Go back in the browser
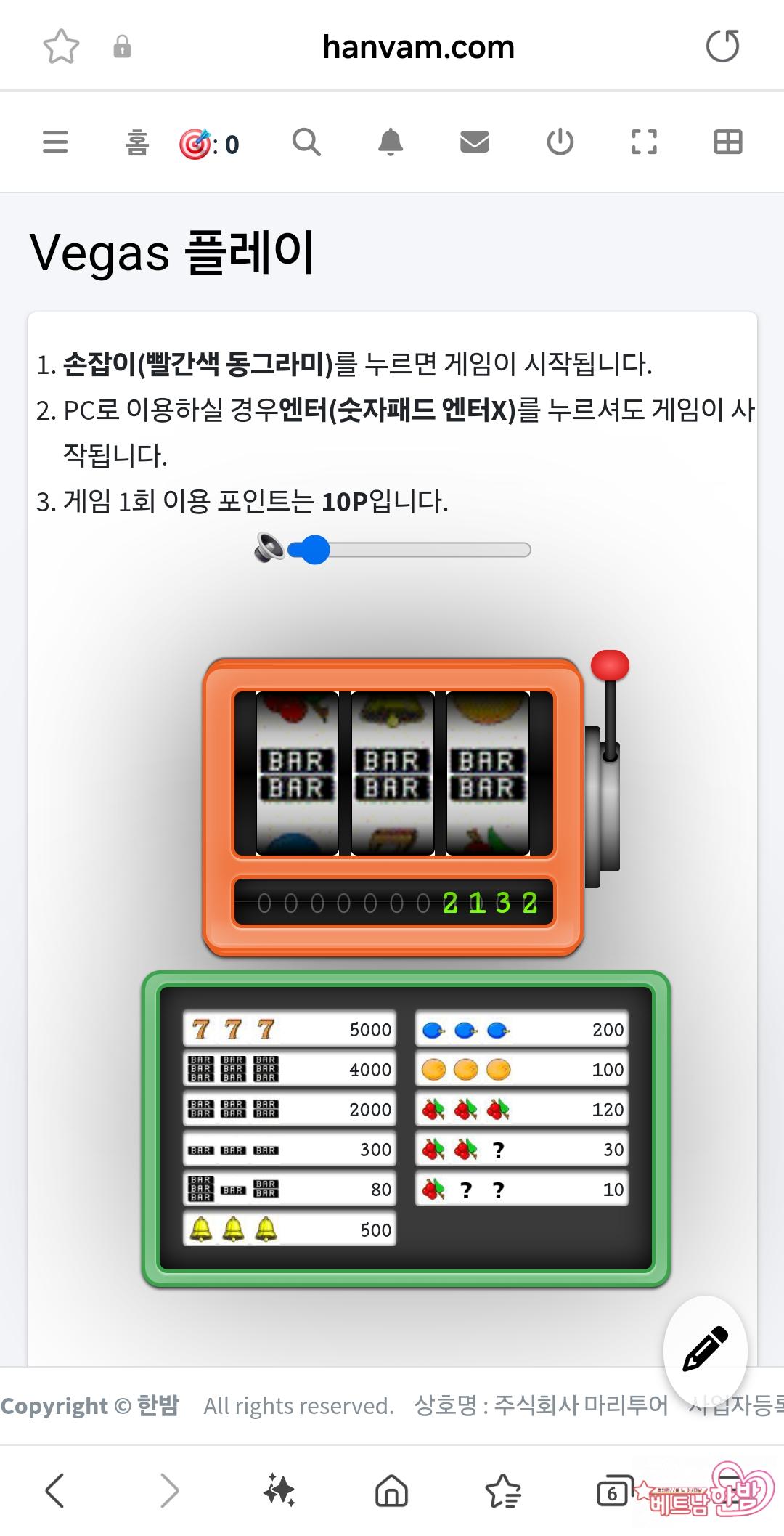 coord(55,1491)
